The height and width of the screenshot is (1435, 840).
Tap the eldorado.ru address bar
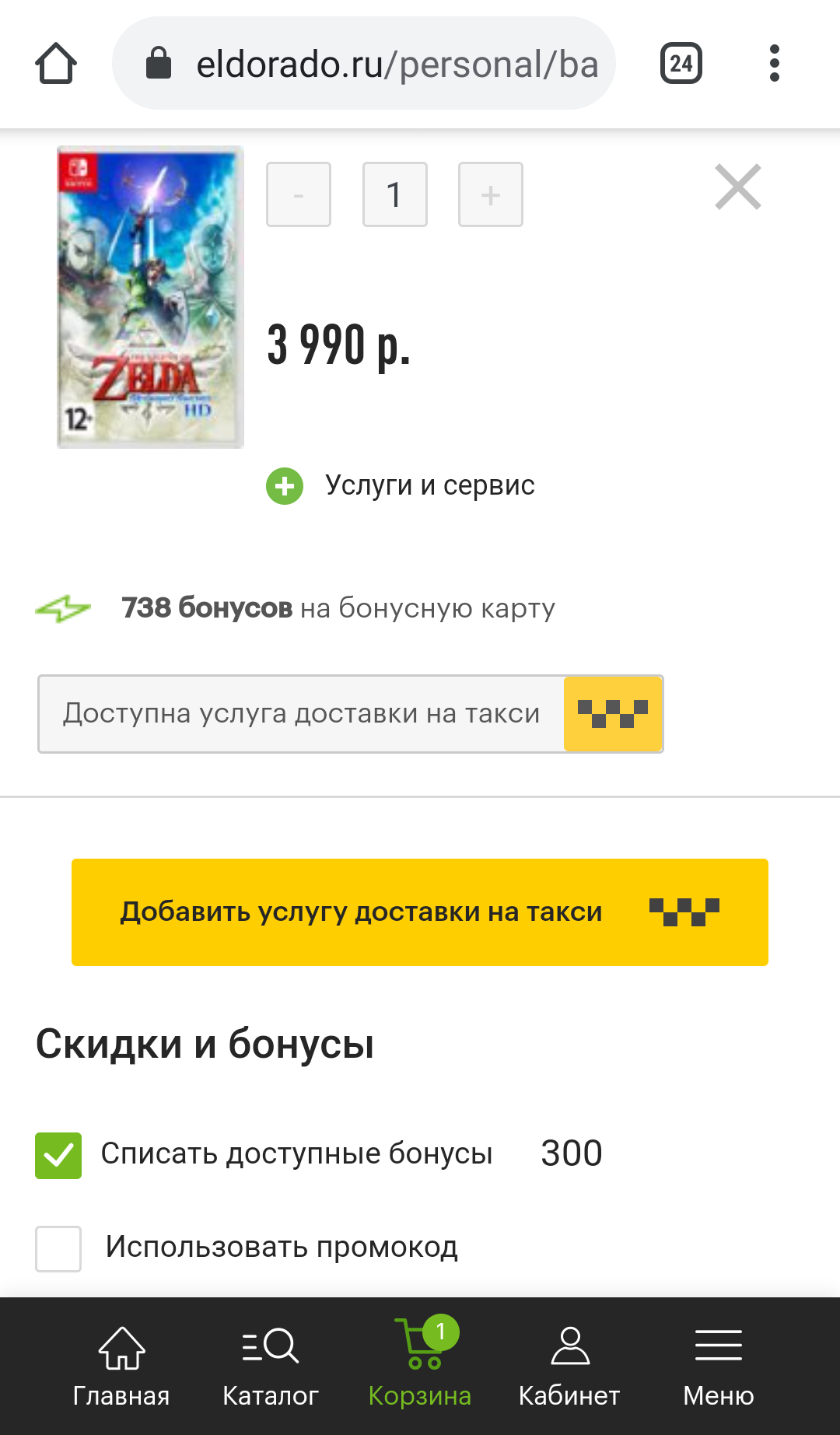pos(364,63)
